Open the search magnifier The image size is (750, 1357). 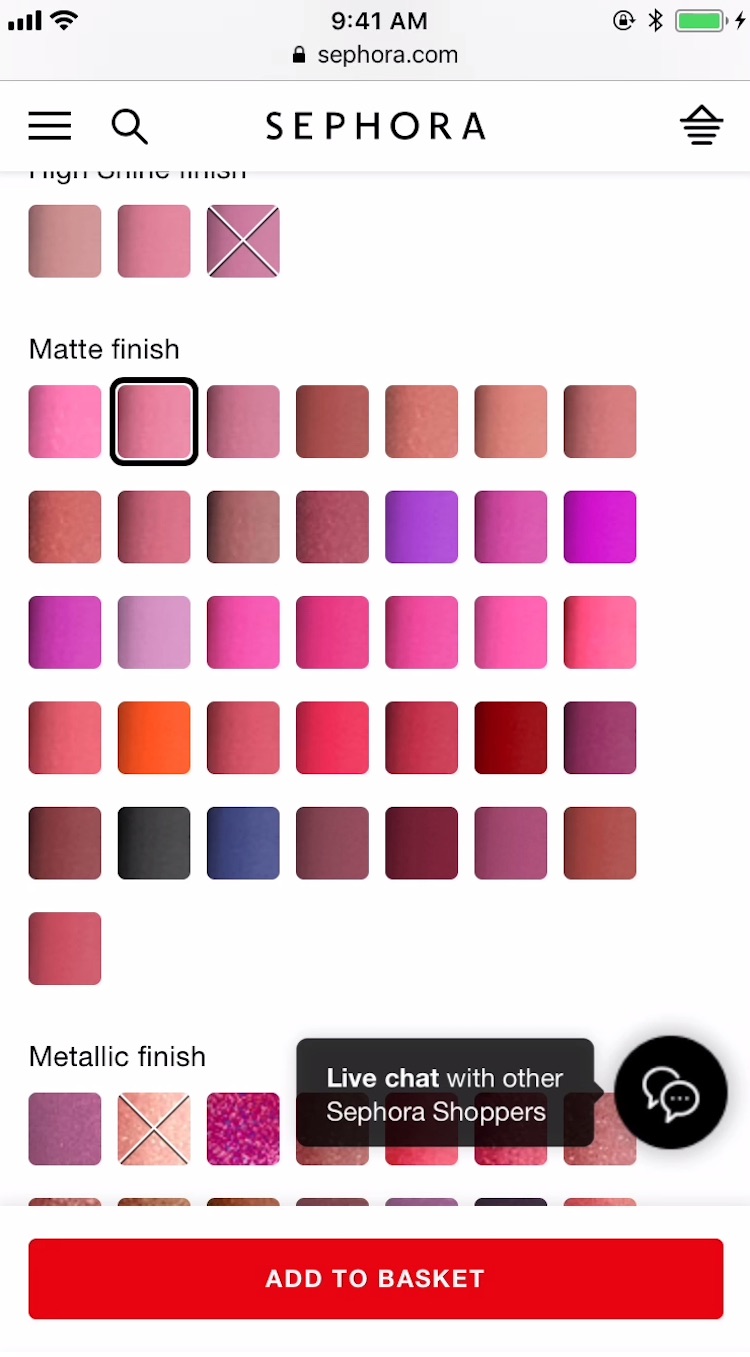pyautogui.click(x=129, y=127)
